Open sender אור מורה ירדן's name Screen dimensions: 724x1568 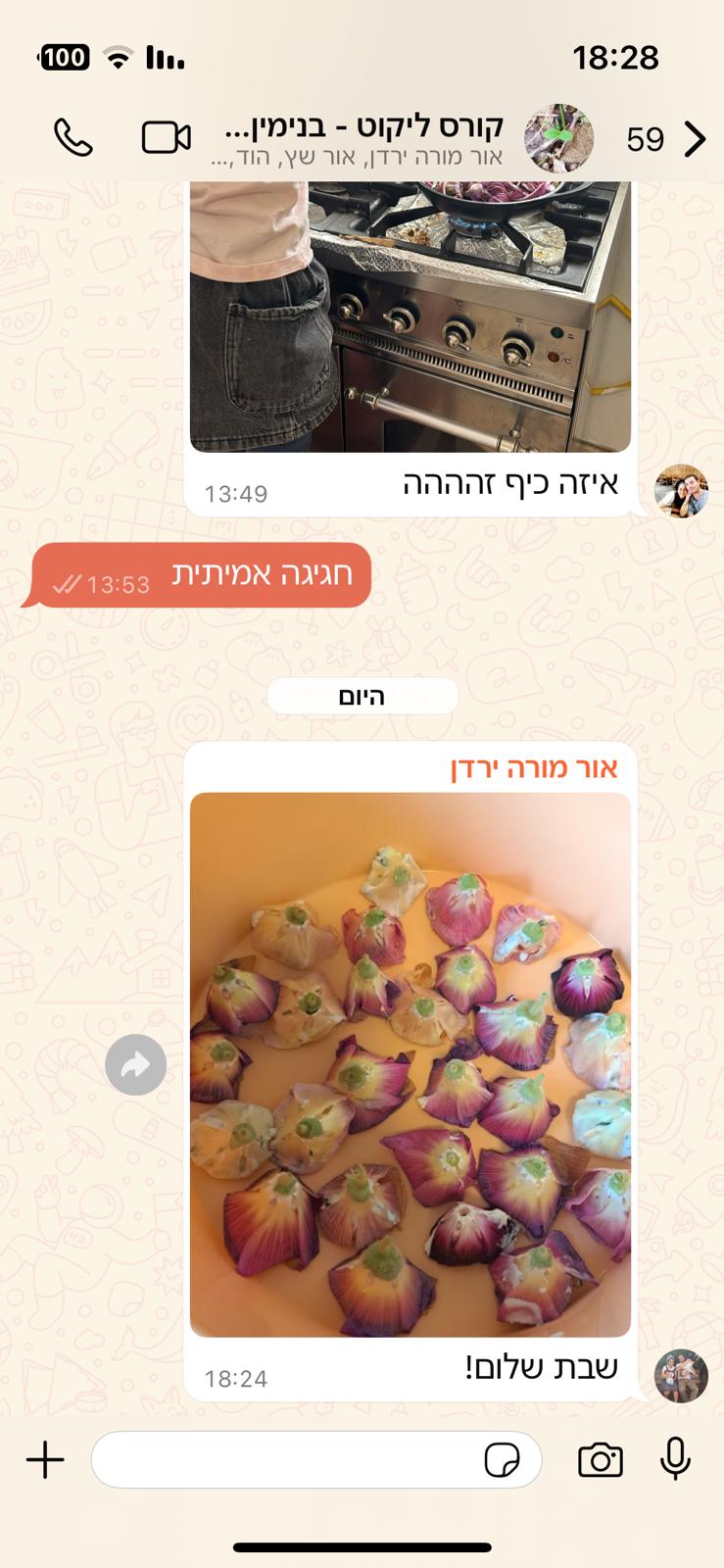534,767
